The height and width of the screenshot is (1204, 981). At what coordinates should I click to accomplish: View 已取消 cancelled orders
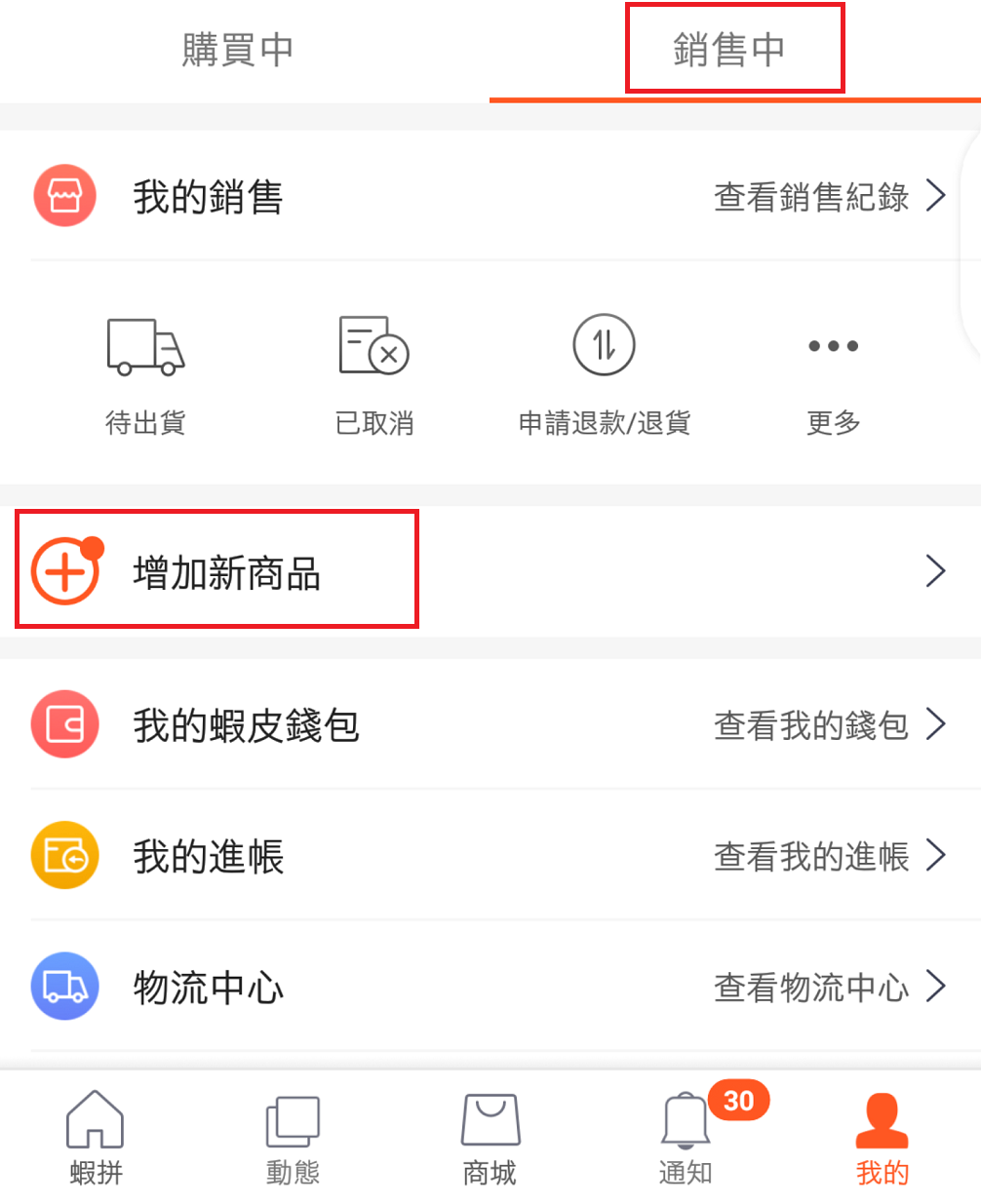[374, 372]
